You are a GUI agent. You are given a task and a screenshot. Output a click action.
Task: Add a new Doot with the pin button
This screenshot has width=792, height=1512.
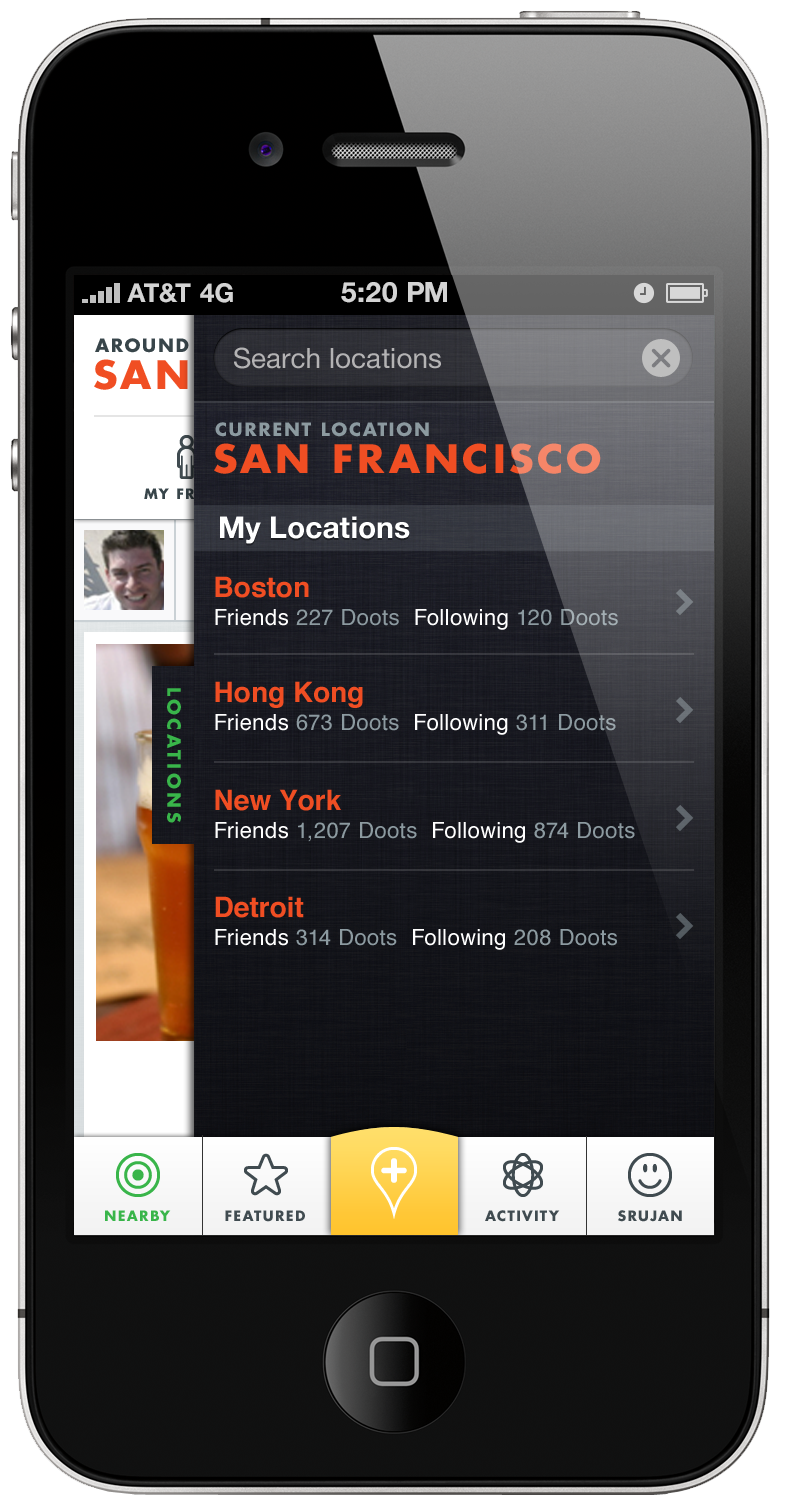[x=394, y=1182]
